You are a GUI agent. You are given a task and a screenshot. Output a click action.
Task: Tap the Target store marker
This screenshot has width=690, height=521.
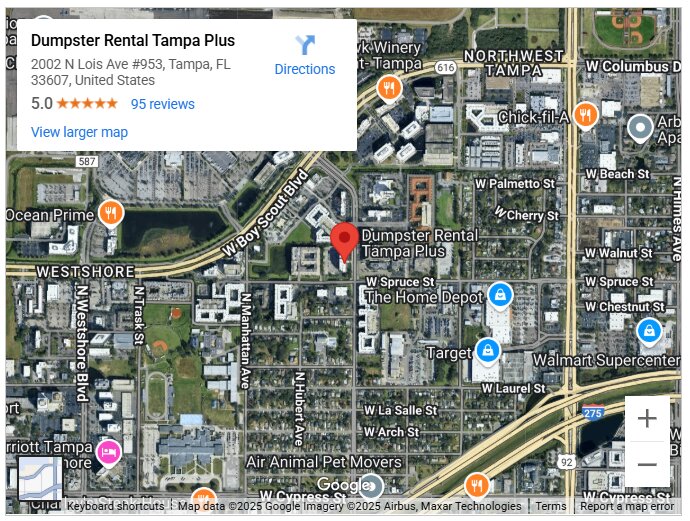coord(487,351)
